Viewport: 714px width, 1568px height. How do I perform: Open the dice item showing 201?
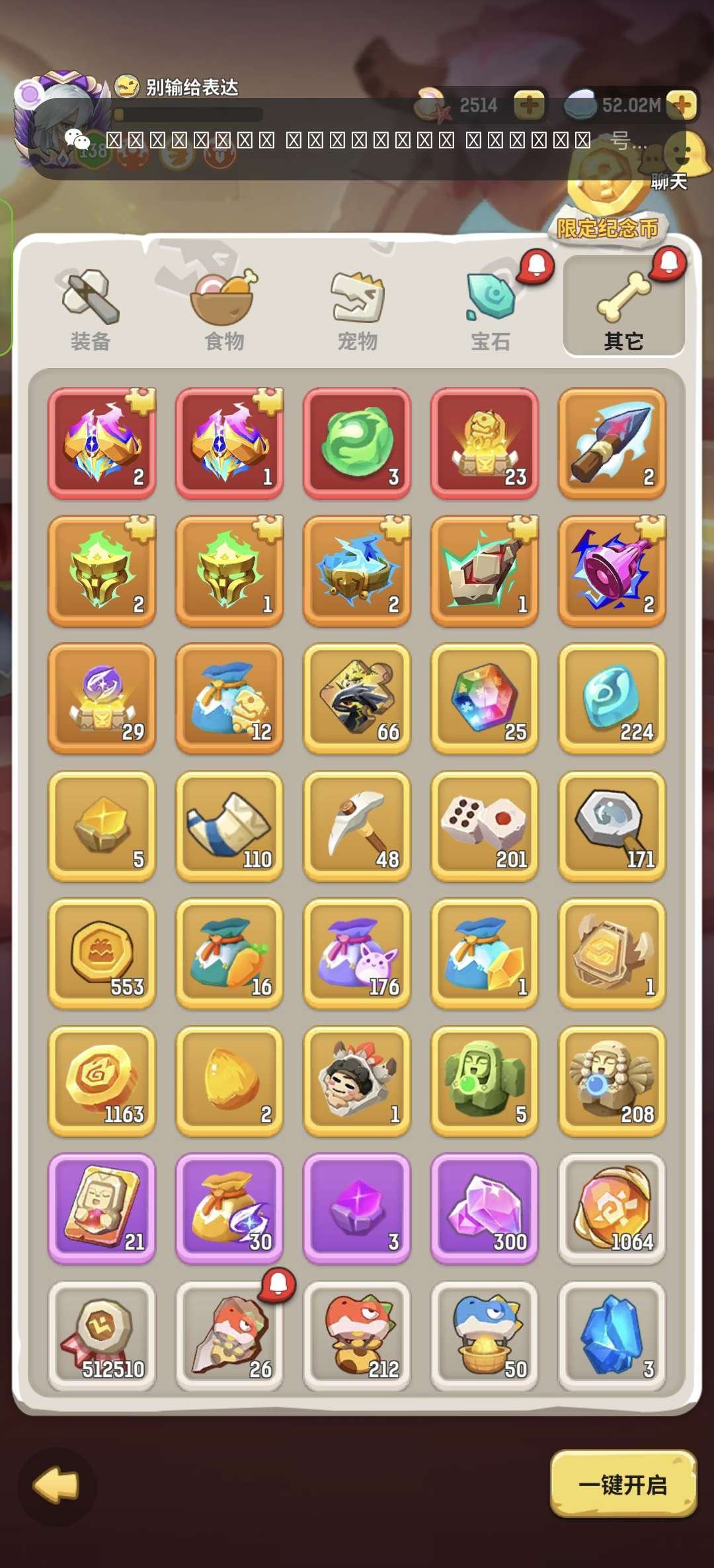(x=485, y=825)
